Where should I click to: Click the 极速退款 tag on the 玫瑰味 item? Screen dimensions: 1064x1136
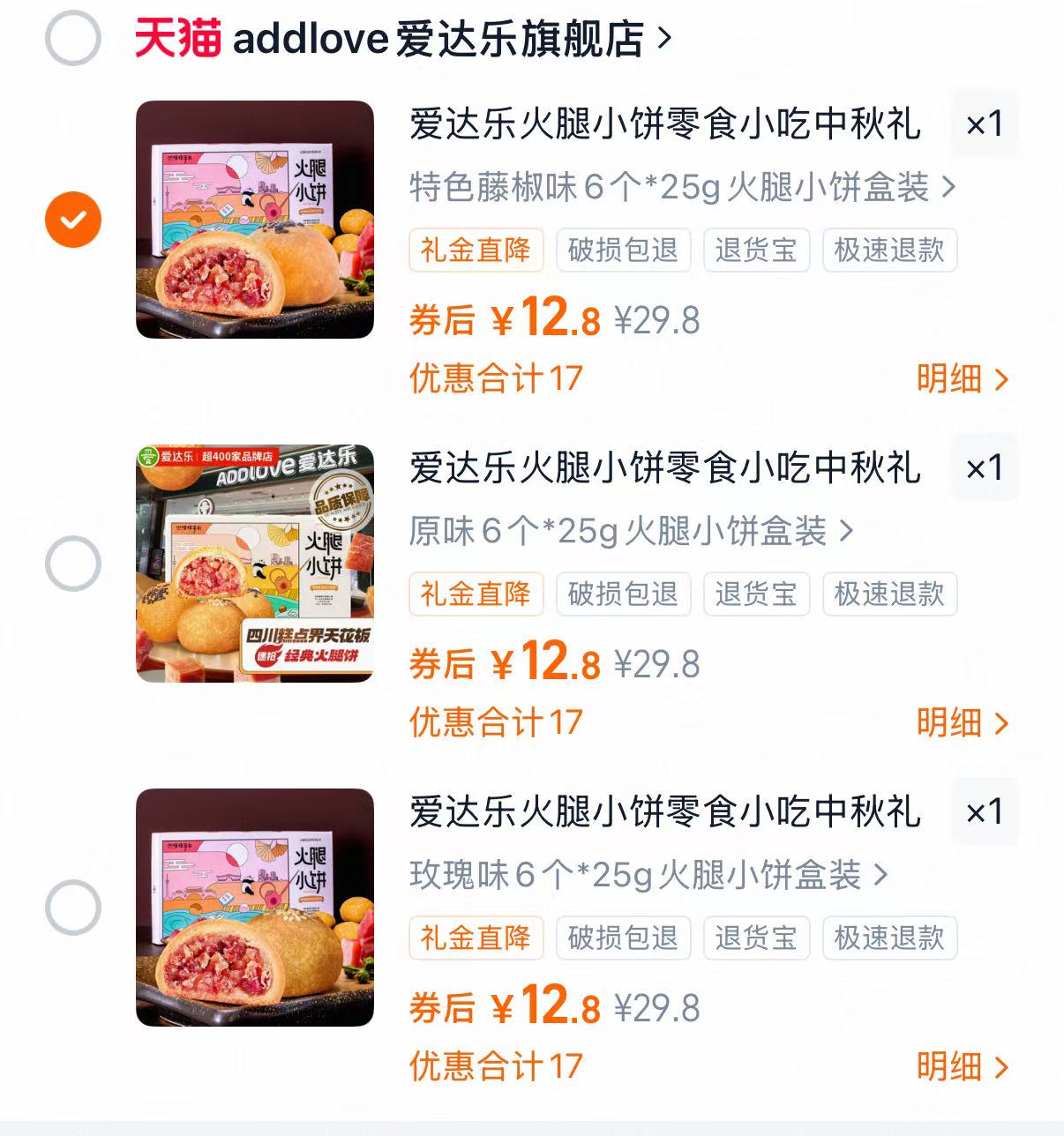tap(888, 938)
